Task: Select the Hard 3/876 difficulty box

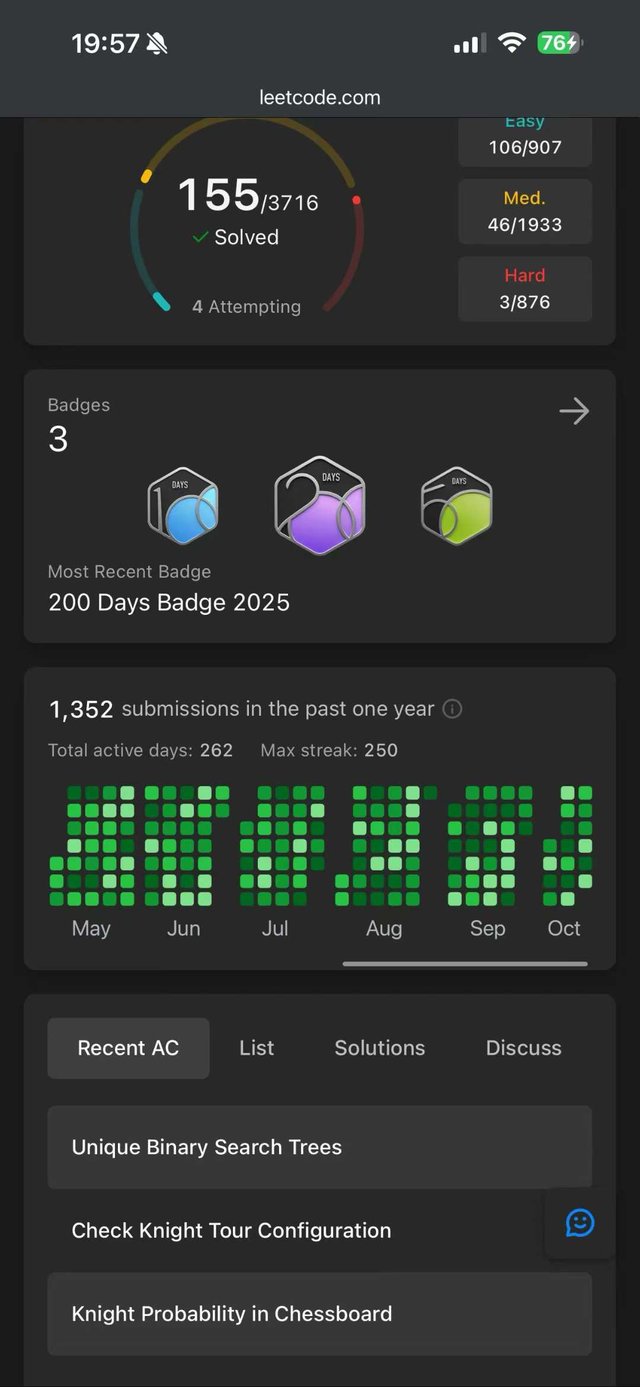Action: click(525, 289)
